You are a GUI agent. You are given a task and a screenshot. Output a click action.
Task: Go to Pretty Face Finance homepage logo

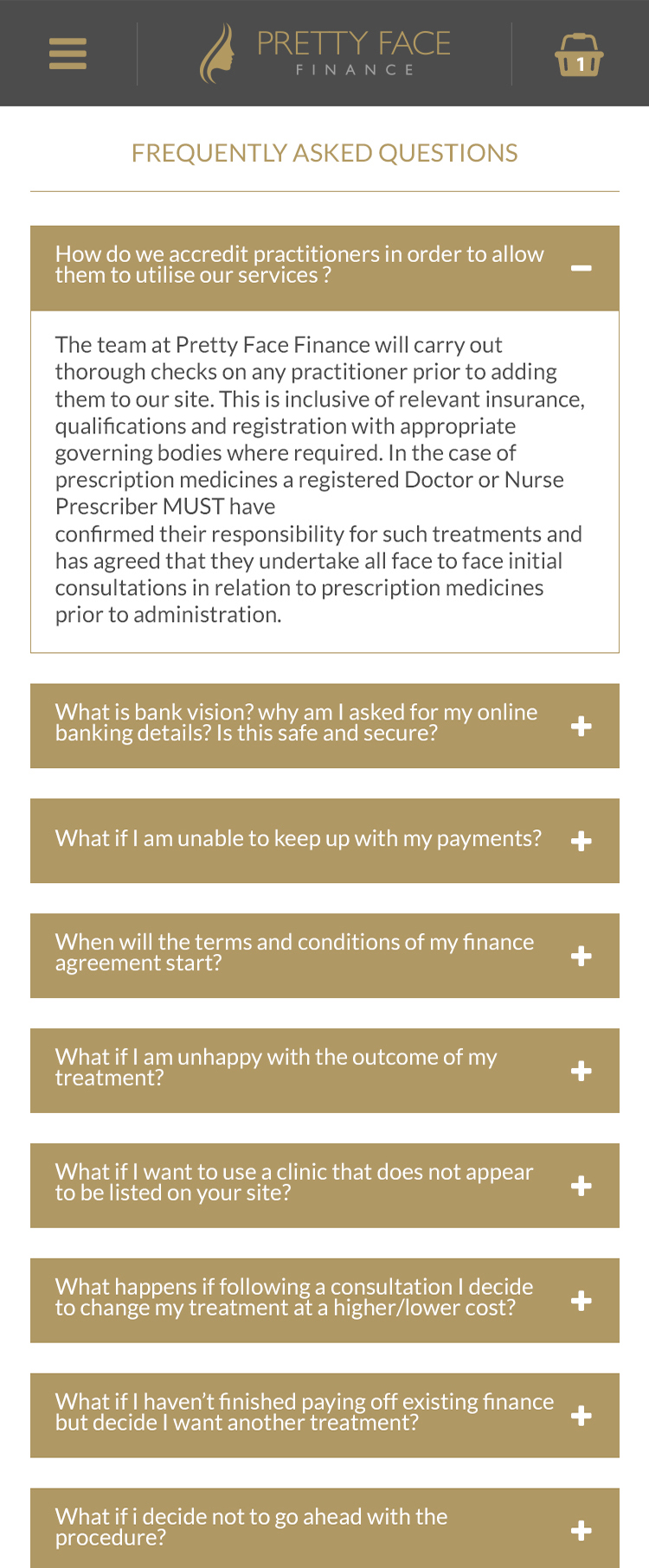[x=325, y=54]
